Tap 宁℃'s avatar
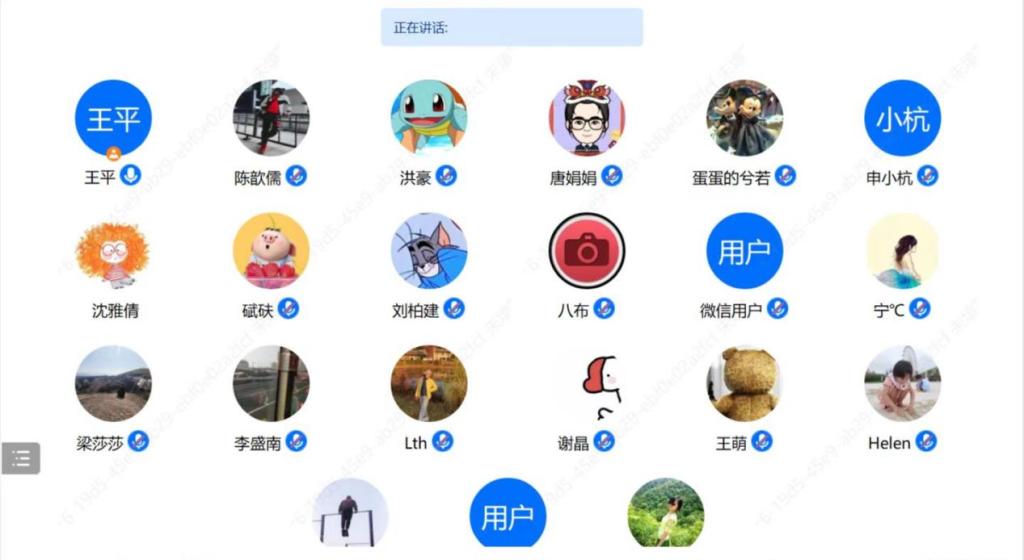Viewport: 1024px width, 560px height. tap(903, 251)
